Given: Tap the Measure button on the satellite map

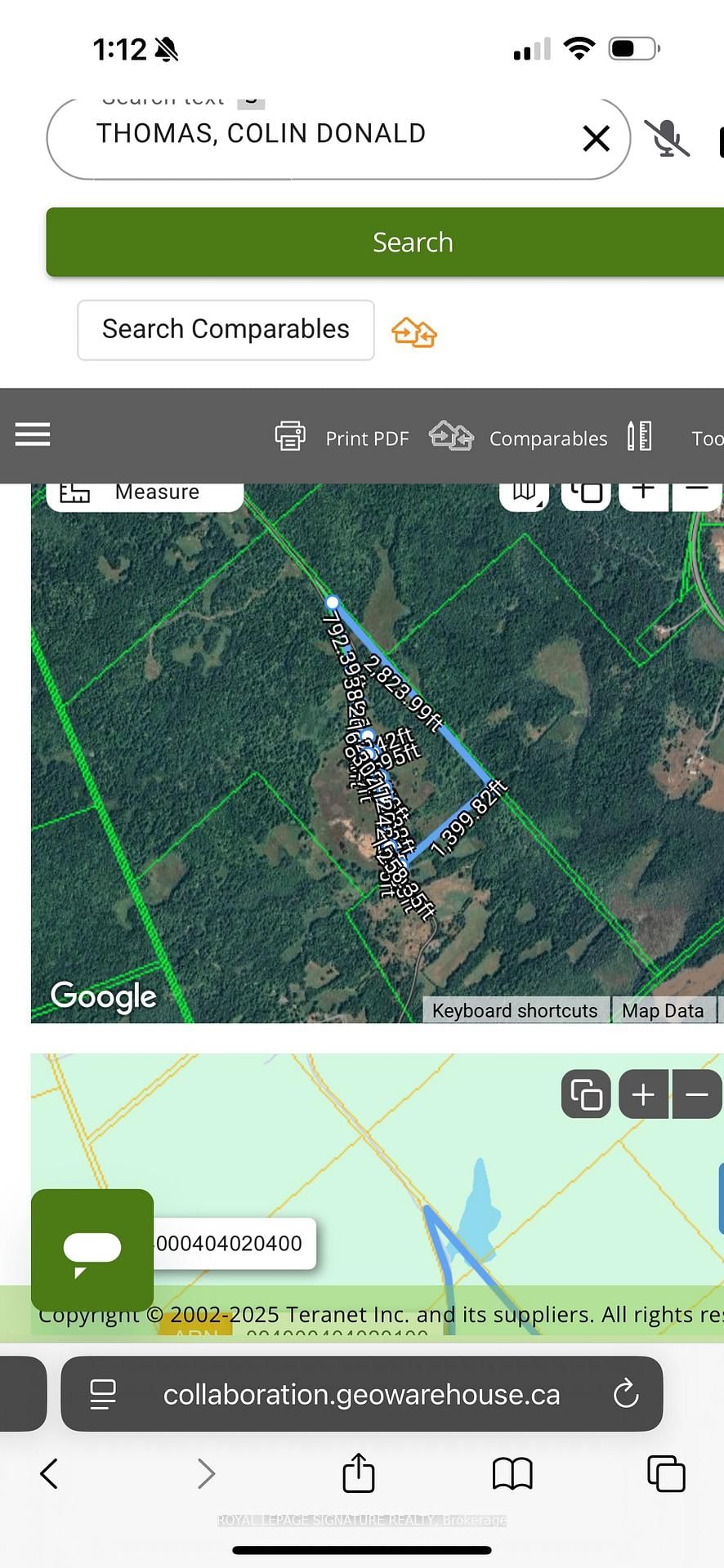Looking at the screenshot, I should [x=145, y=492].
